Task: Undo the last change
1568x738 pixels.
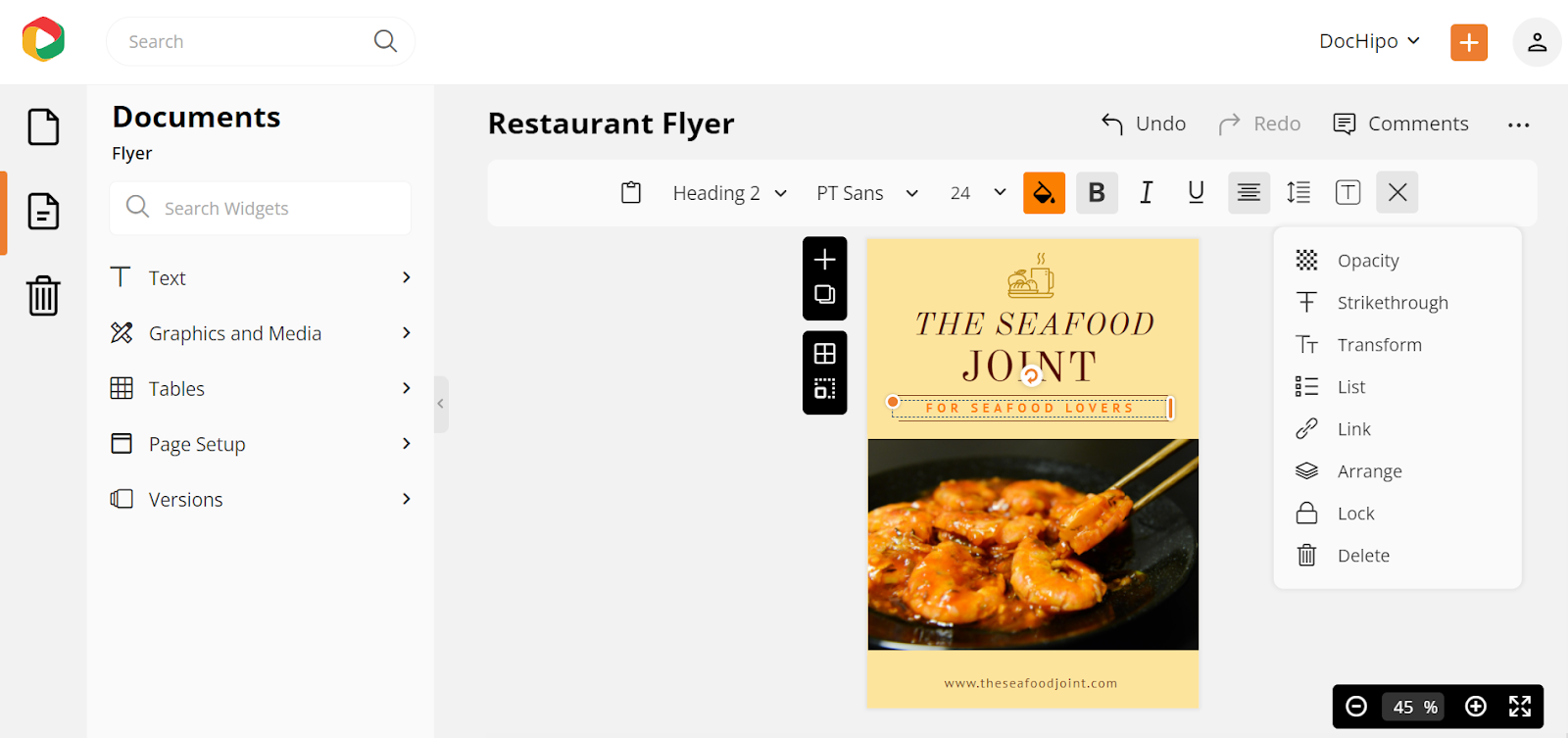Action: click(x=1143, y=123)
